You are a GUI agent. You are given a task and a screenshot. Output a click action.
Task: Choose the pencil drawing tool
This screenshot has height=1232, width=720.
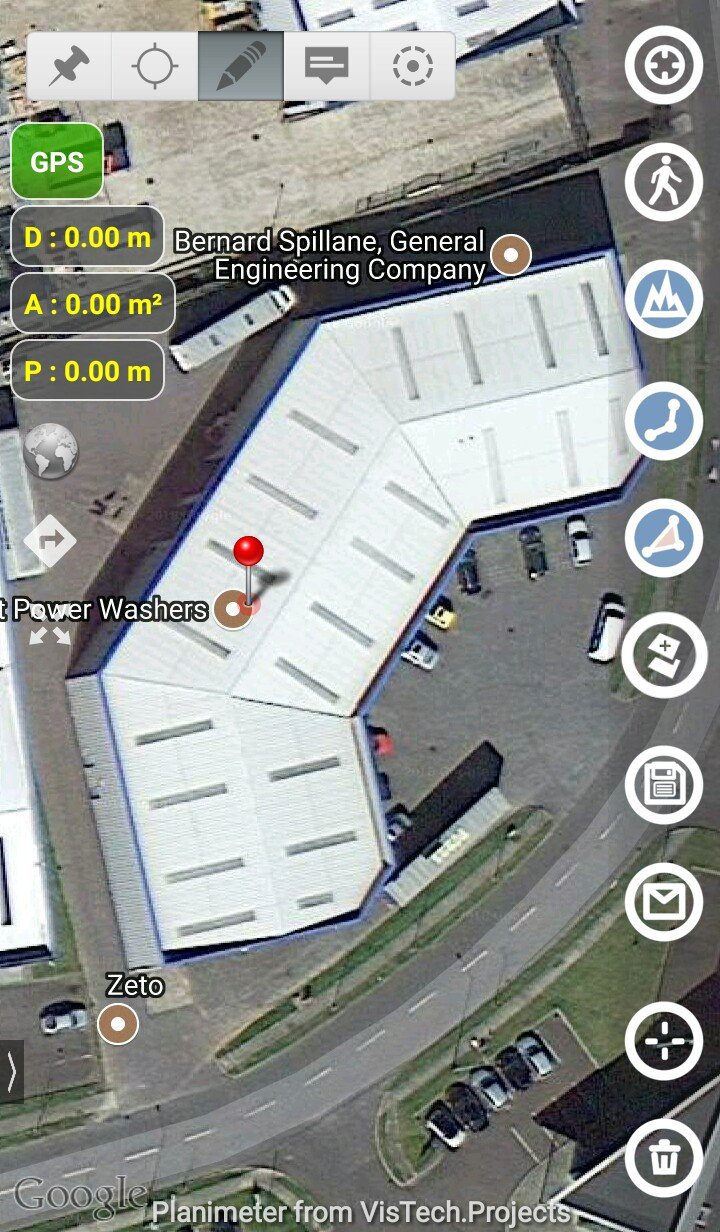pos(241,67)
